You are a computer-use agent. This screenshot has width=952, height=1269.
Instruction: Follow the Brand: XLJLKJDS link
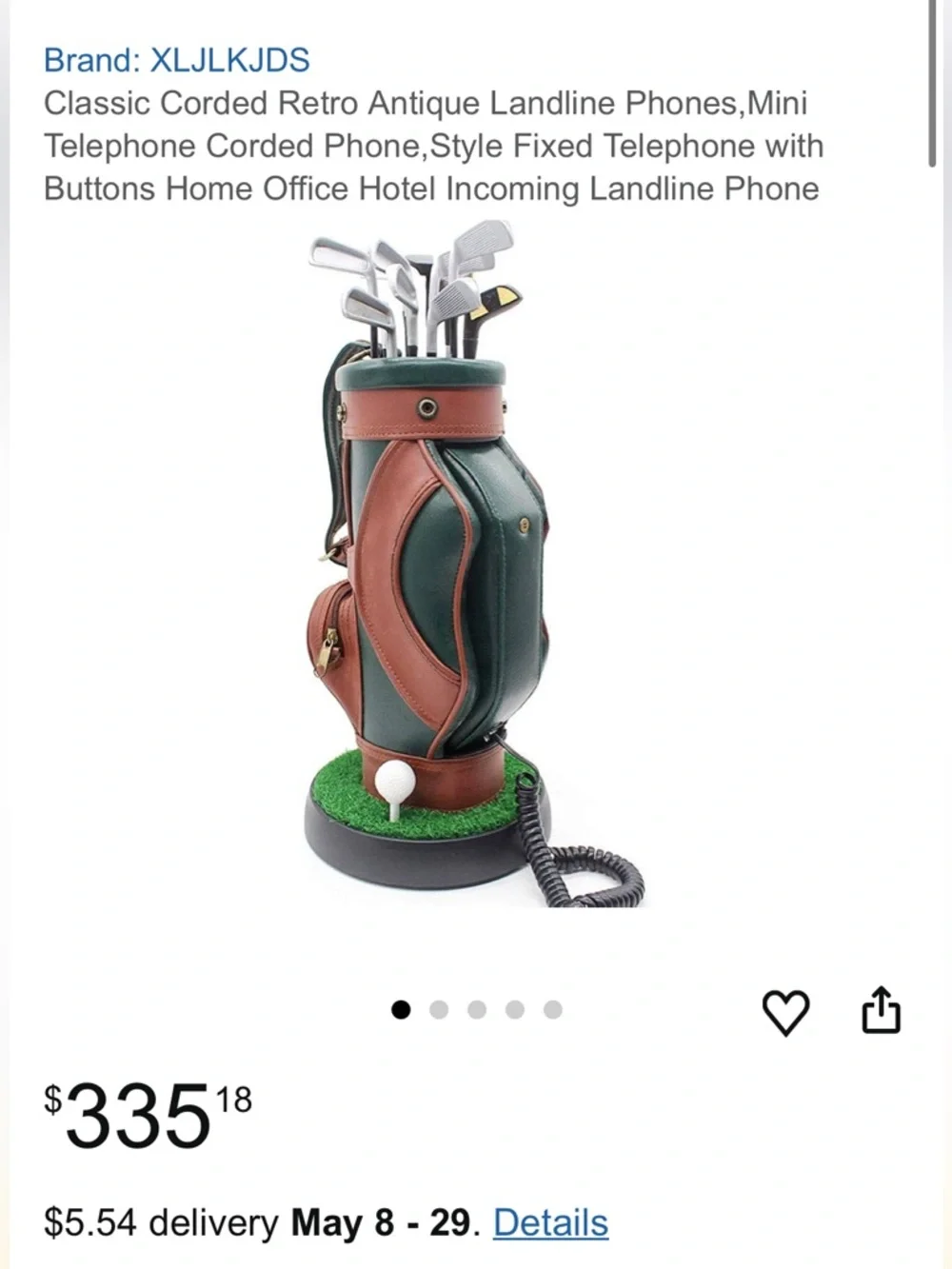coord(176,60)
